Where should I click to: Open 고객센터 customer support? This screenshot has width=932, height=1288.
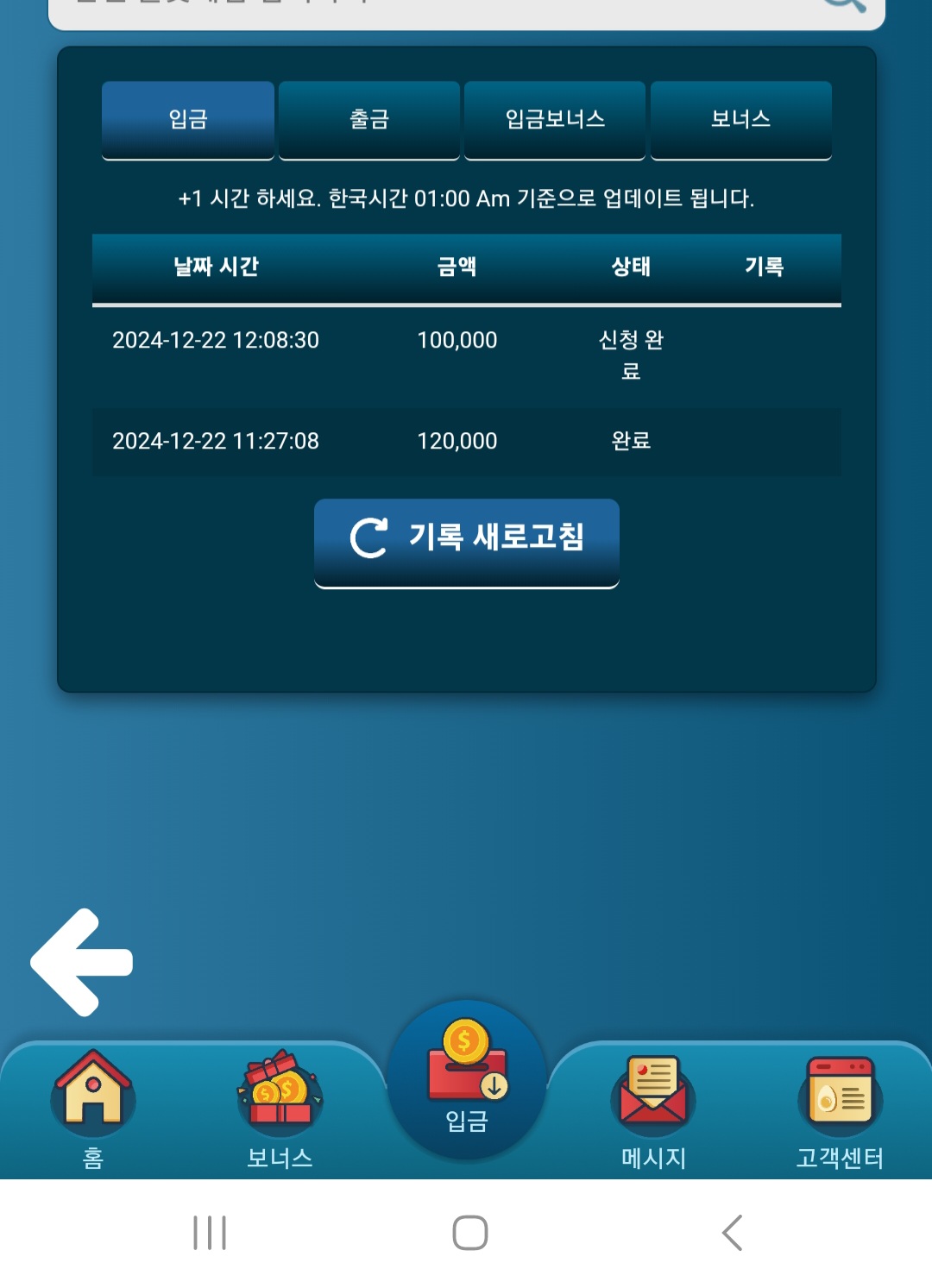click(x=840, y=1109)
